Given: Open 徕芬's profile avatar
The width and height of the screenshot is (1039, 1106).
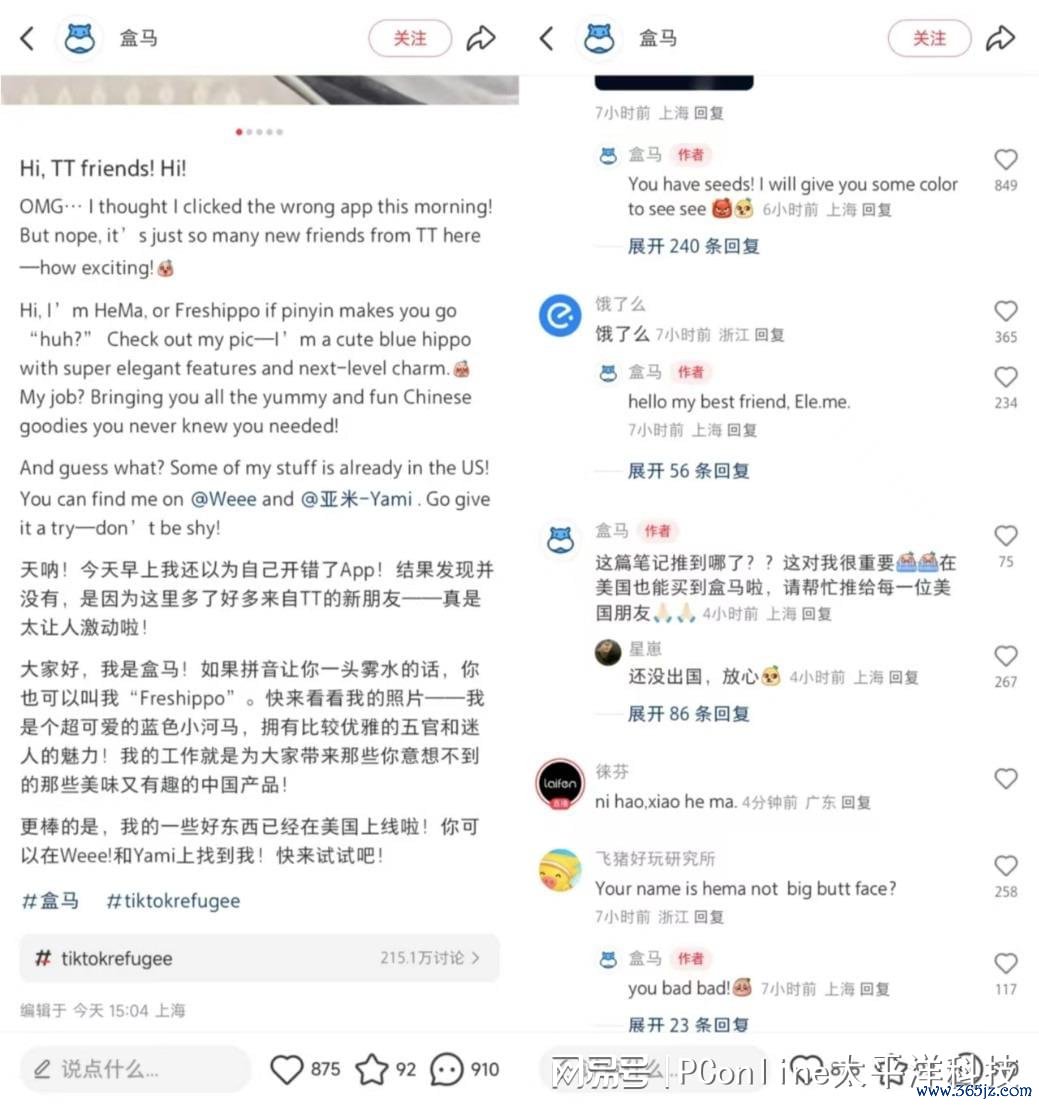Looking at the screenshot, I should (560, 786).
